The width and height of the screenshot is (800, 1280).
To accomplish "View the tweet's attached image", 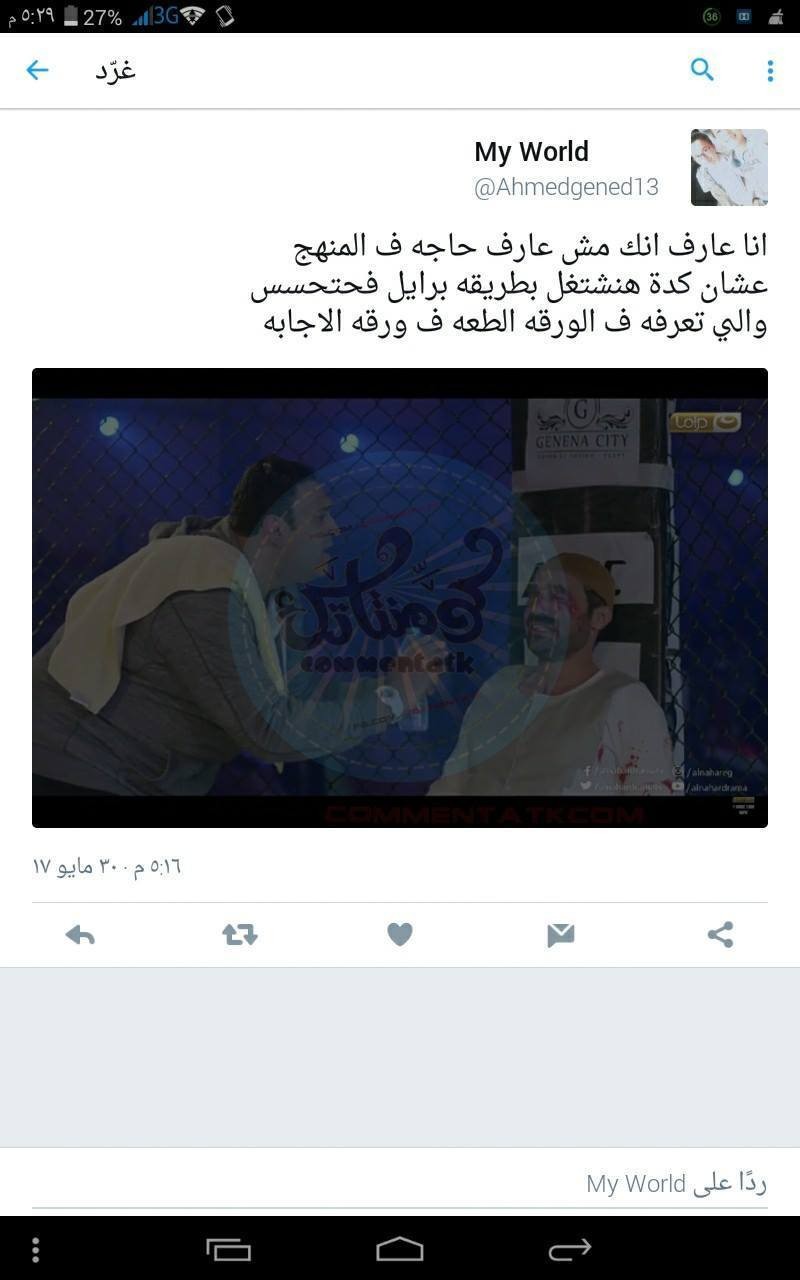I will [400, 597].
